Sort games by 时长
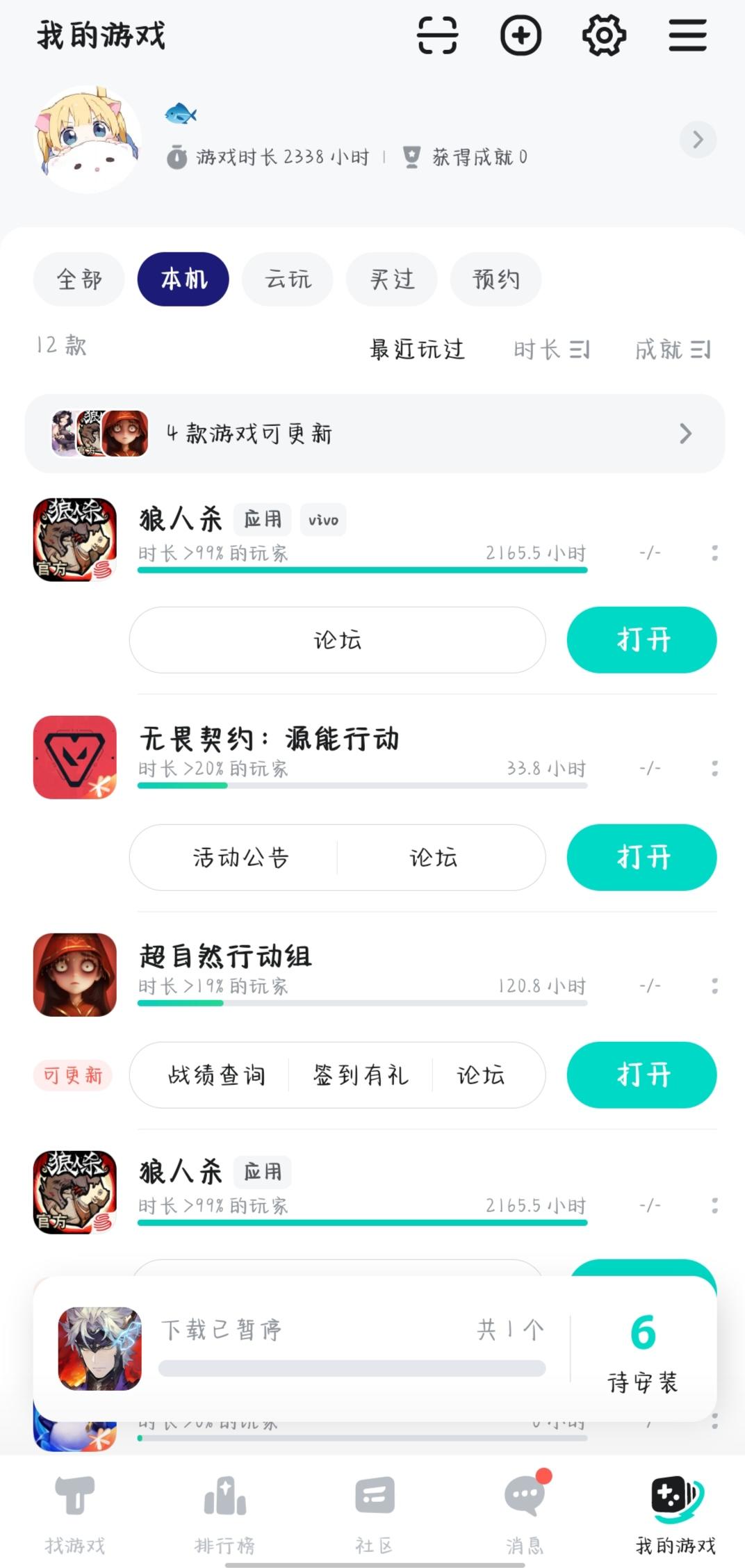The image size is (745, 1568). [x=552, y=350]
